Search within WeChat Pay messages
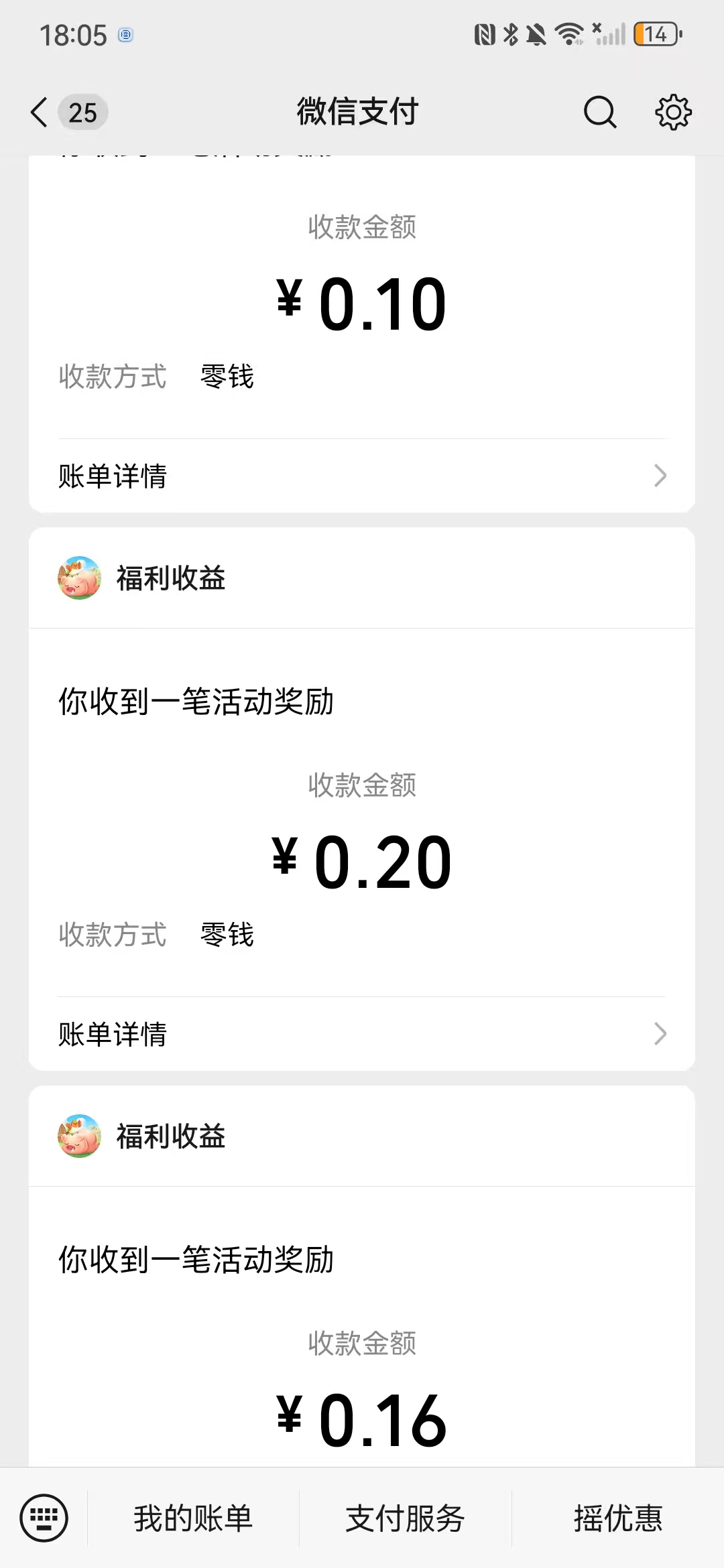This screenshot has height=1568, width=724. [599, 112]
